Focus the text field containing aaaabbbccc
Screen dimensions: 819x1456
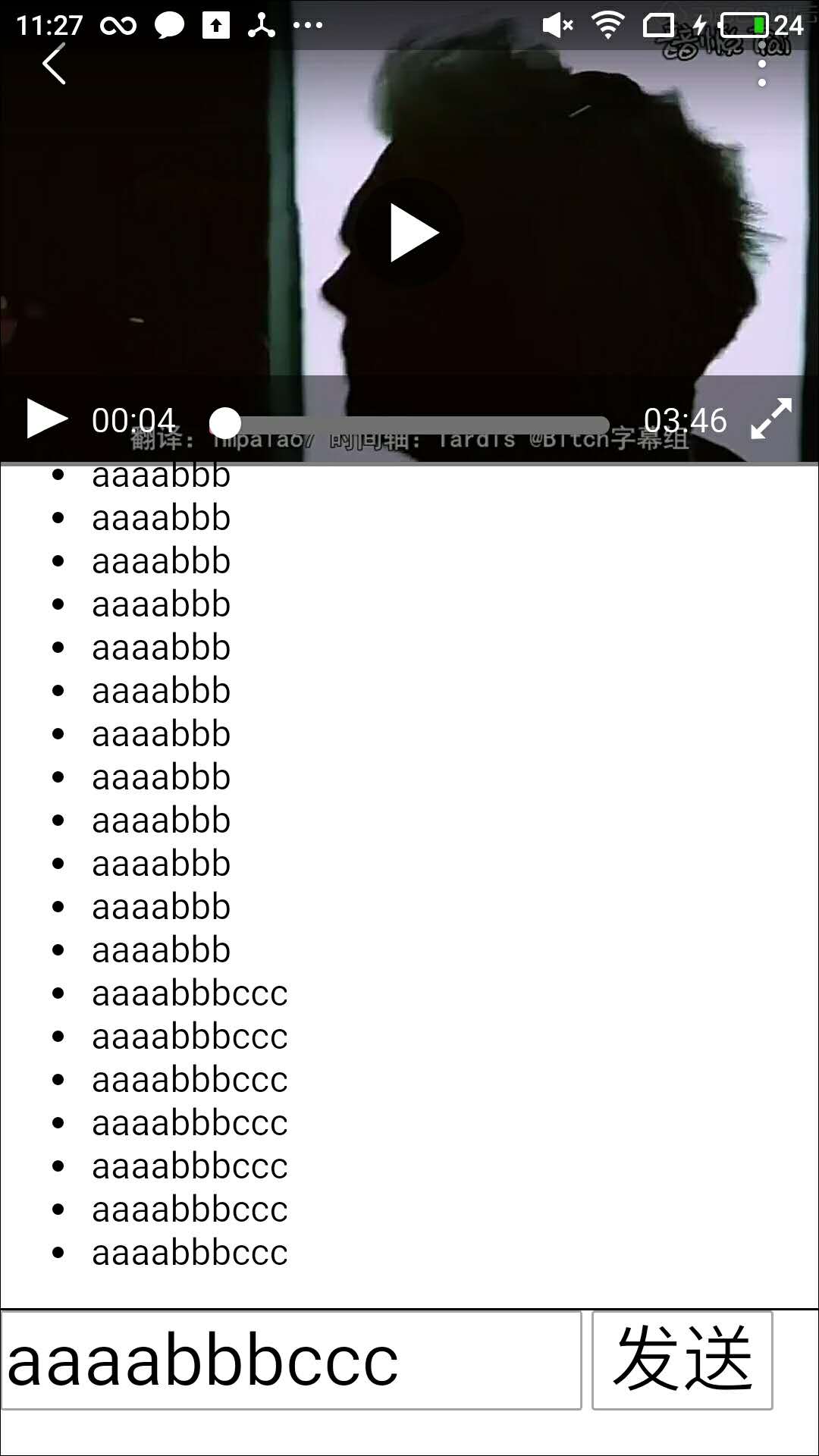pyautogui.click(x=290, y=1361)
